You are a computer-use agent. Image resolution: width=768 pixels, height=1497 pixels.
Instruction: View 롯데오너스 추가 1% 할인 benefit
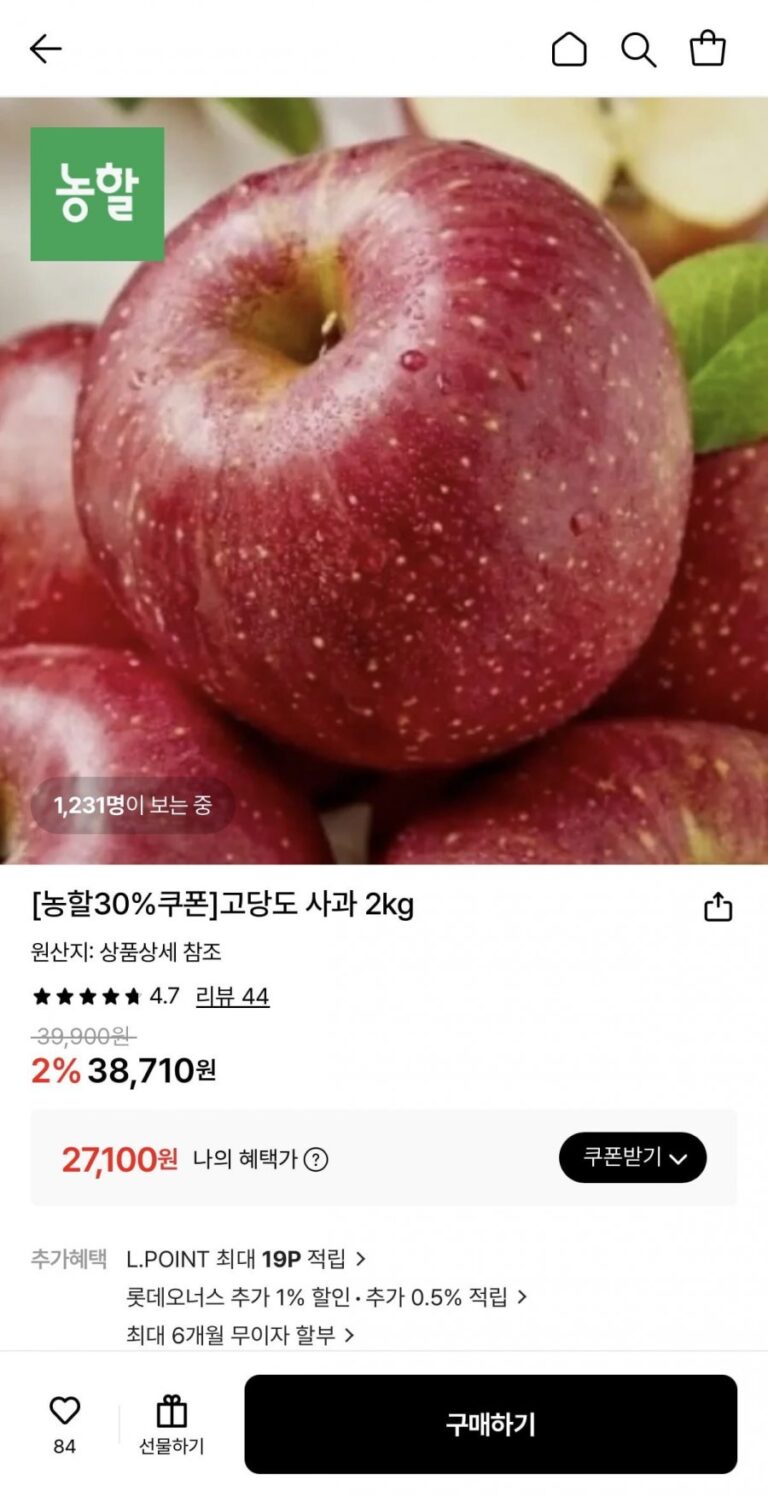[326, 1297]
